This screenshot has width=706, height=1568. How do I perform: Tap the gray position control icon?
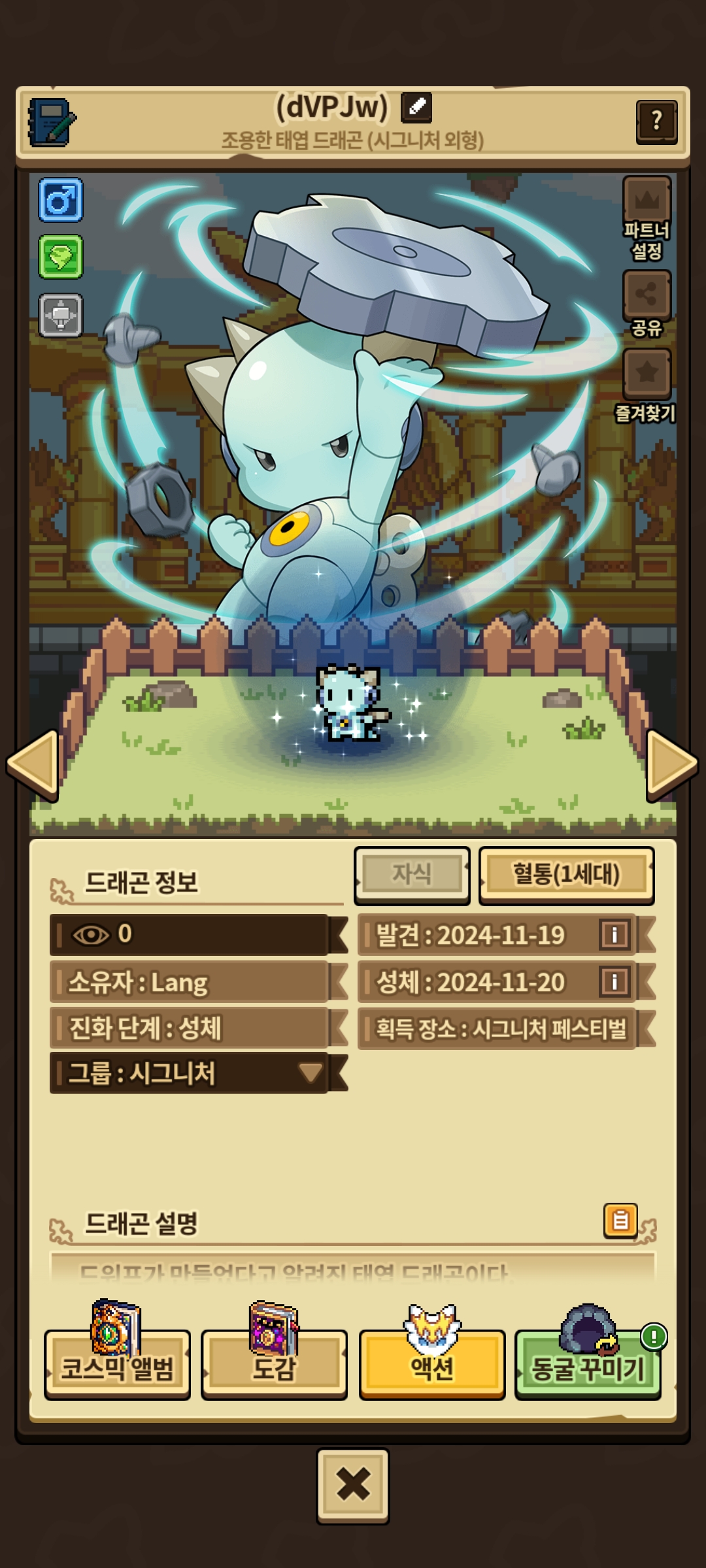coord(61,316)
